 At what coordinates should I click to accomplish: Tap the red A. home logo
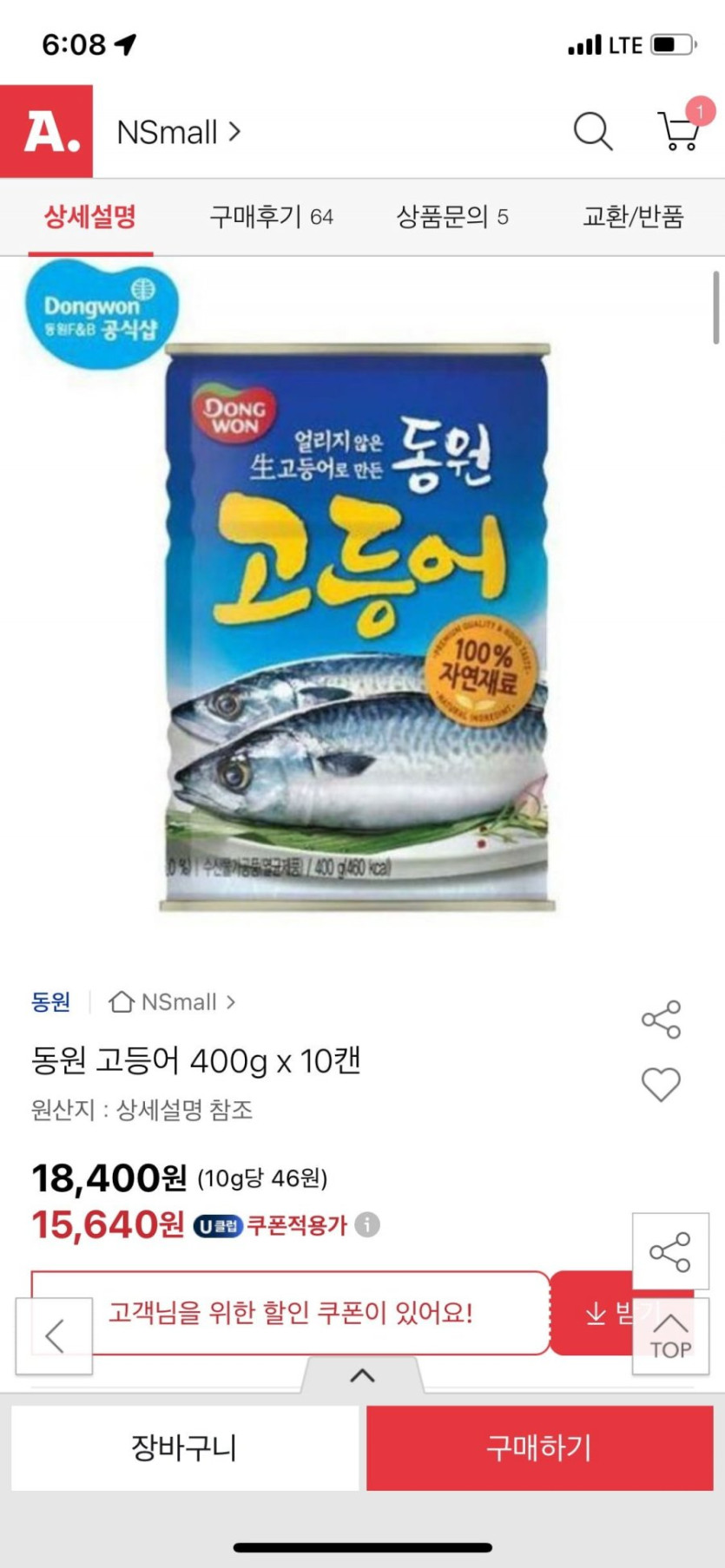[x=47, y=132]
